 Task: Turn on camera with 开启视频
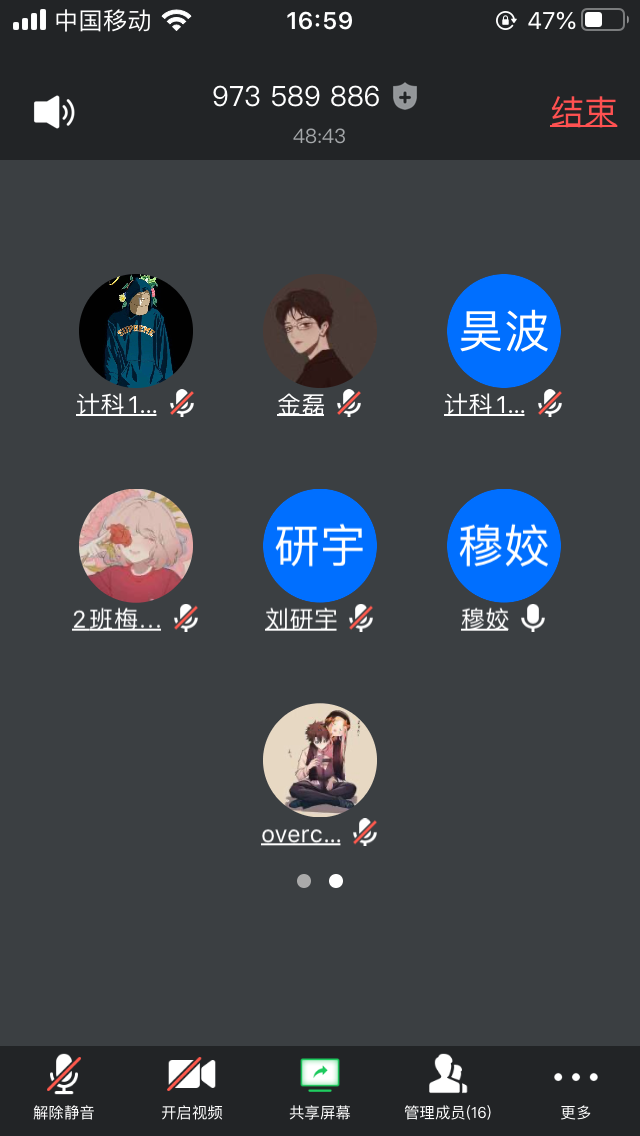(x=192, y=1087)
